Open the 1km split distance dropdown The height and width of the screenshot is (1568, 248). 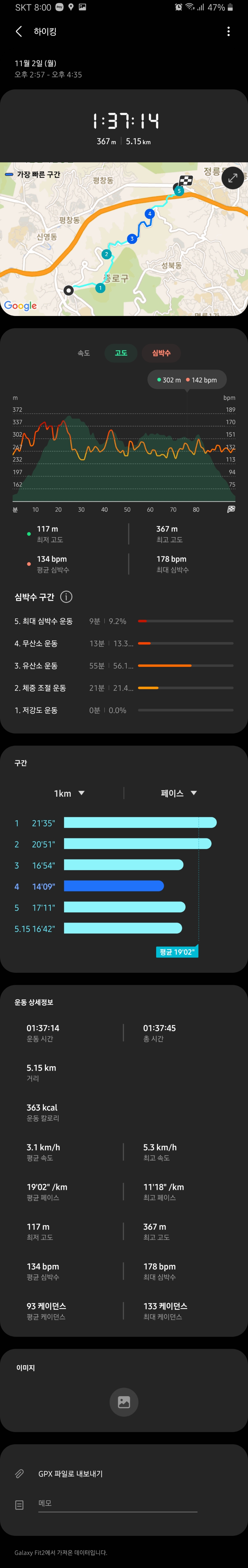69,793
